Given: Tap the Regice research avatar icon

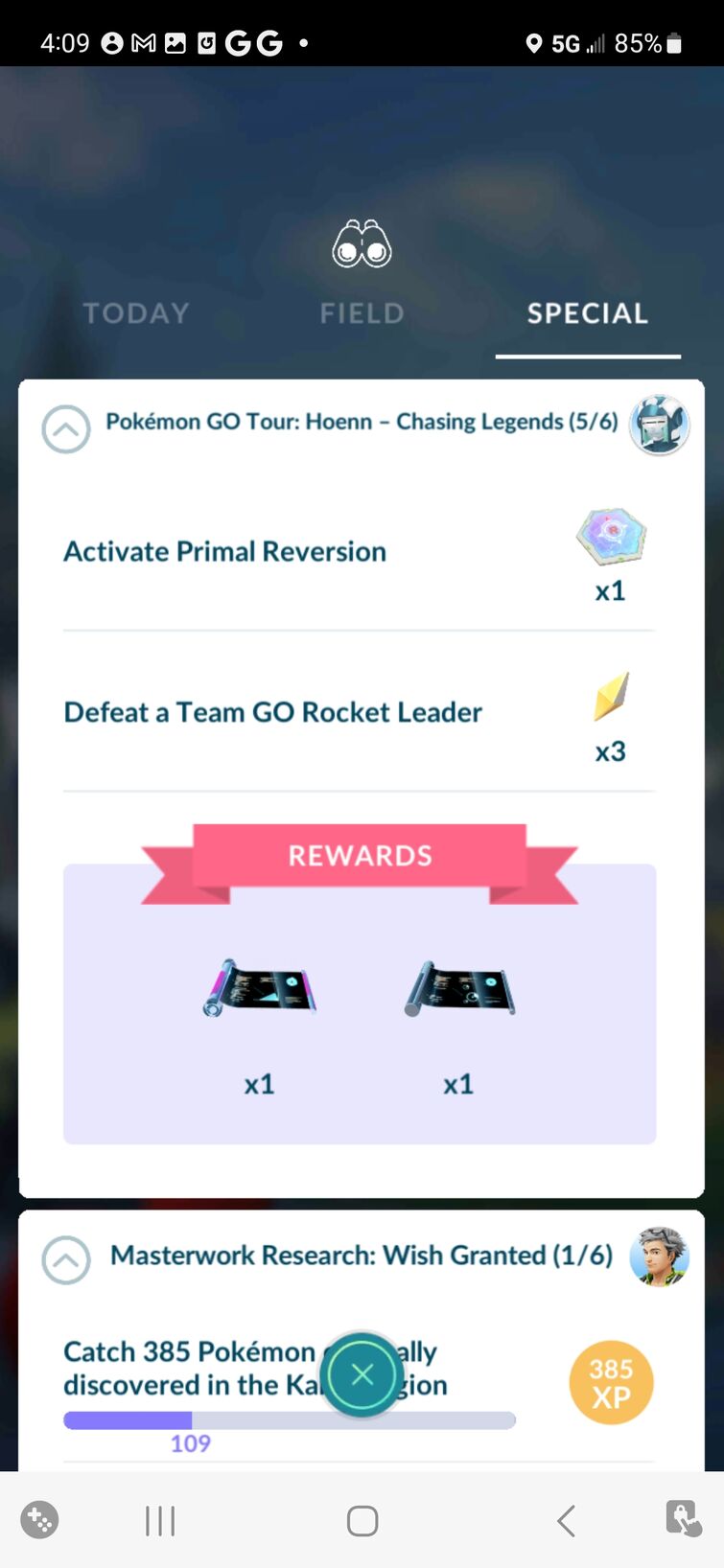Looking at the screenshot, I should point(659,426).
